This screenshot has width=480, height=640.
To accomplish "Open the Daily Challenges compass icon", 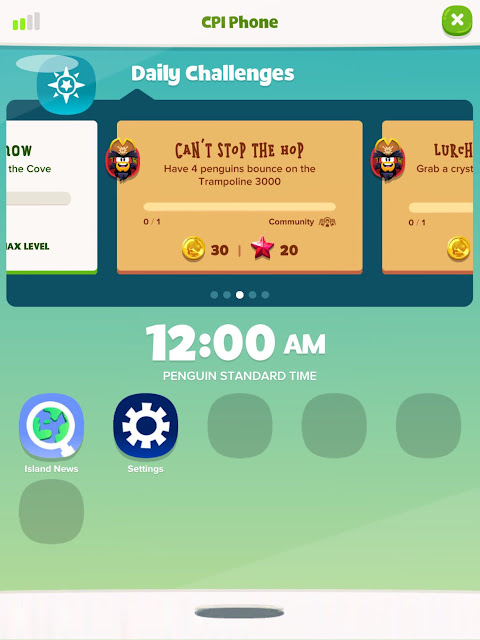I will pyautogui.click(x=66, y=85).
